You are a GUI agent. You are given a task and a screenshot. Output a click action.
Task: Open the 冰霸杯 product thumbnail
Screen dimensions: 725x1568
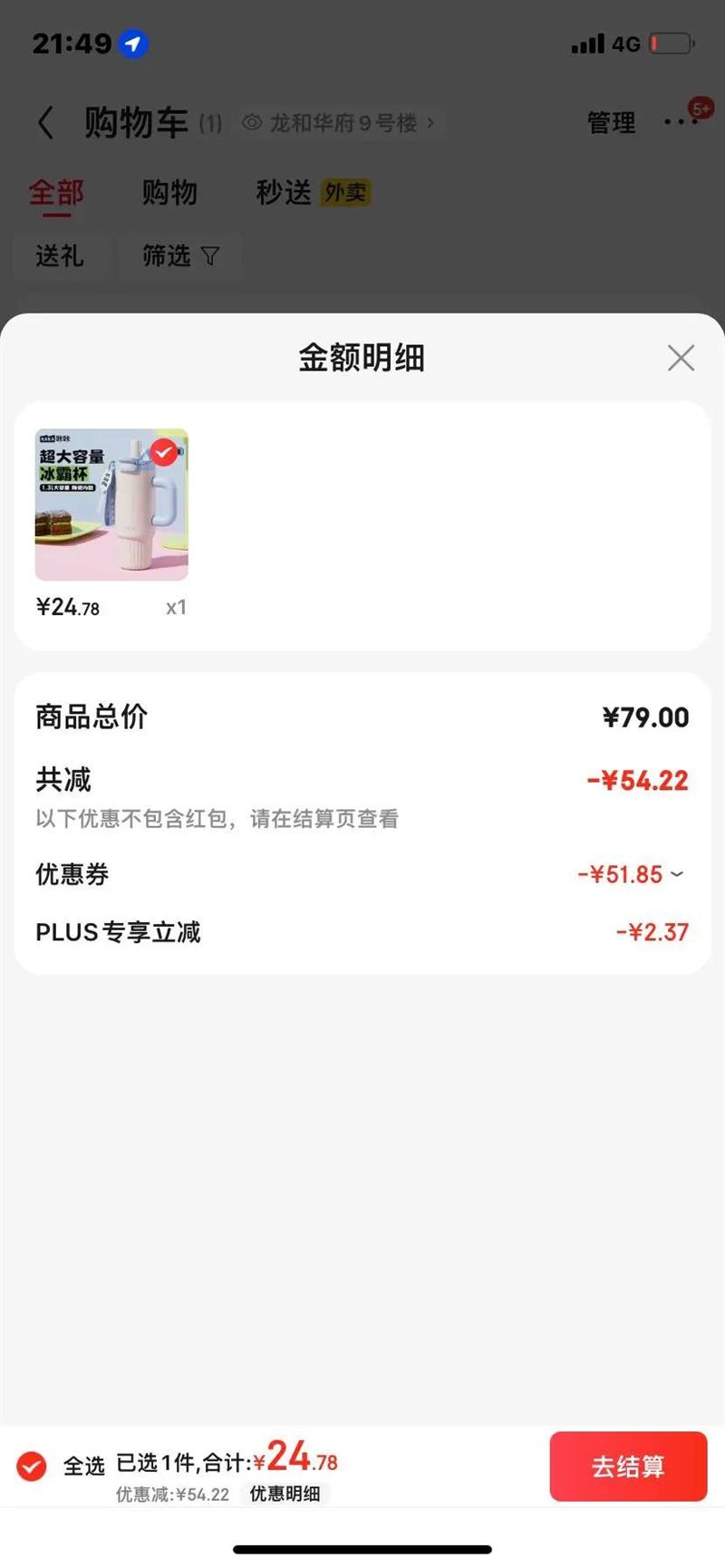click(x=111, y=505)
